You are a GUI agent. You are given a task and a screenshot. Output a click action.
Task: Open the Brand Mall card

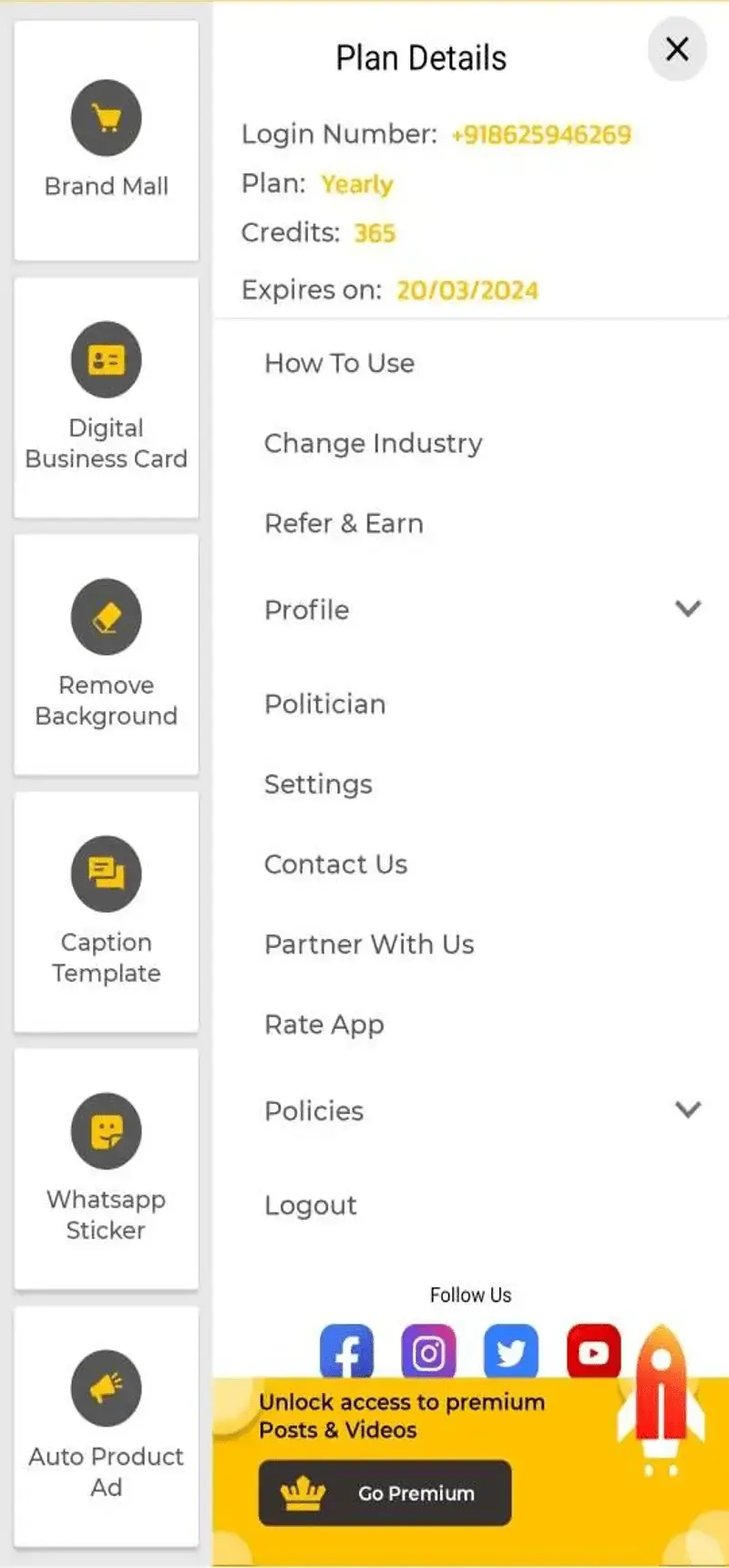pos(107,140)
